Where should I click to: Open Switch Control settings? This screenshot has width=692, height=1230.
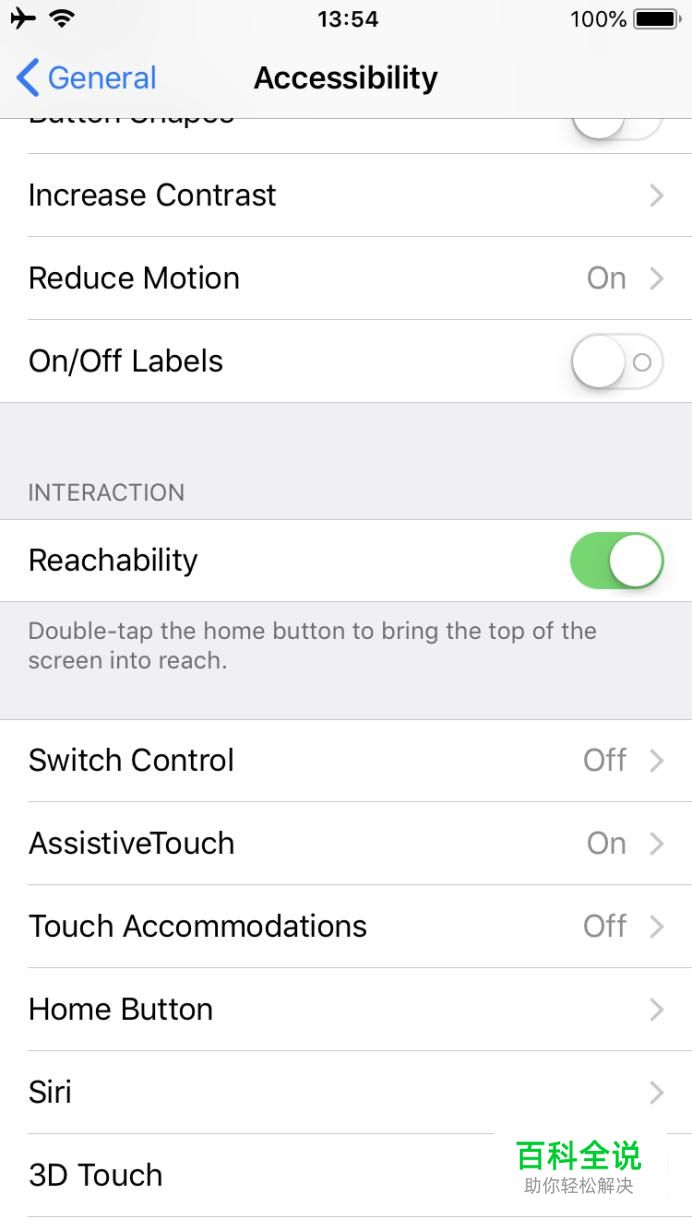point(346,760)
